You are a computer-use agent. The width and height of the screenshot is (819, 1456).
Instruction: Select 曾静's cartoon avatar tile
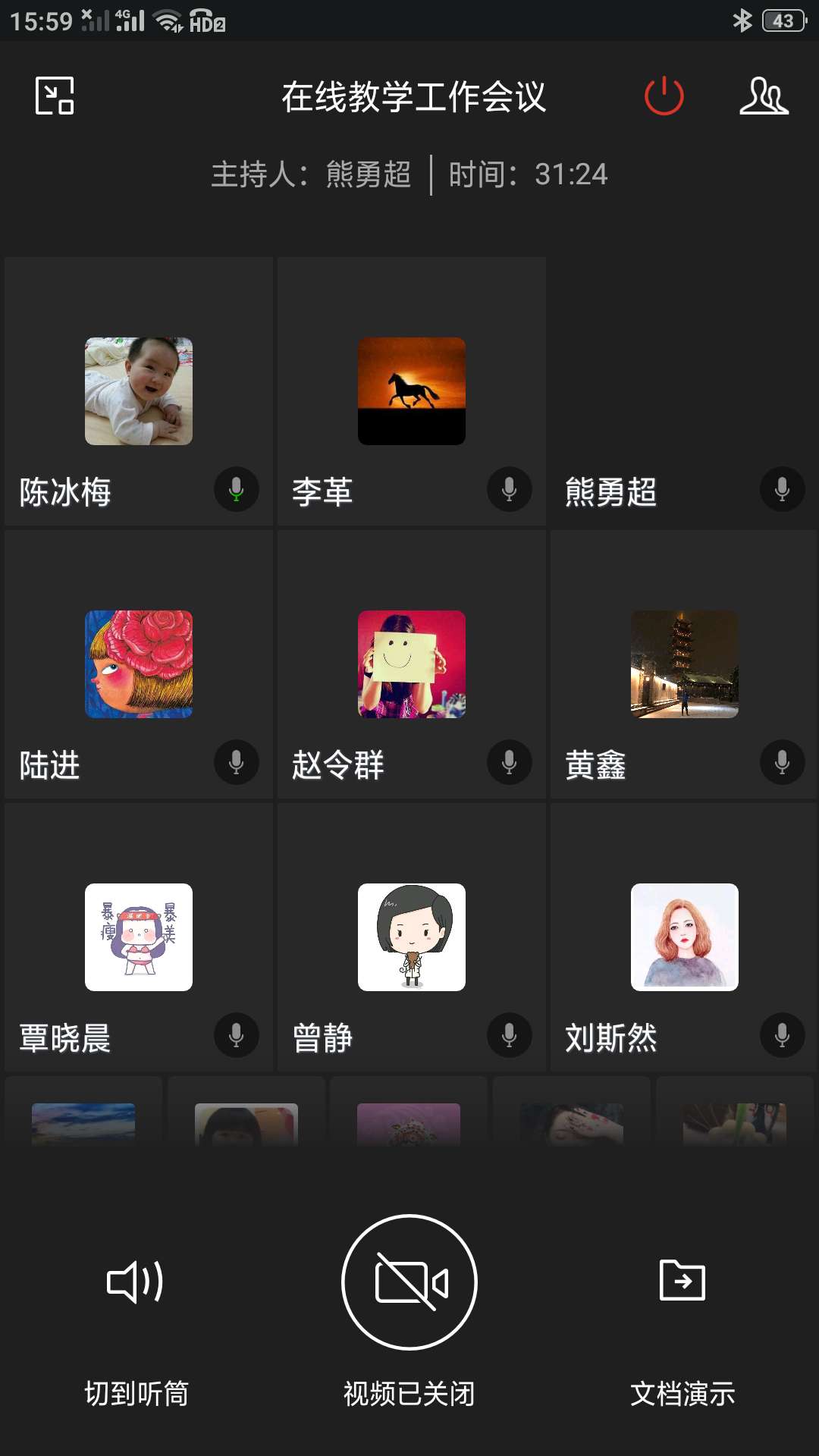[x=412, y=937]
